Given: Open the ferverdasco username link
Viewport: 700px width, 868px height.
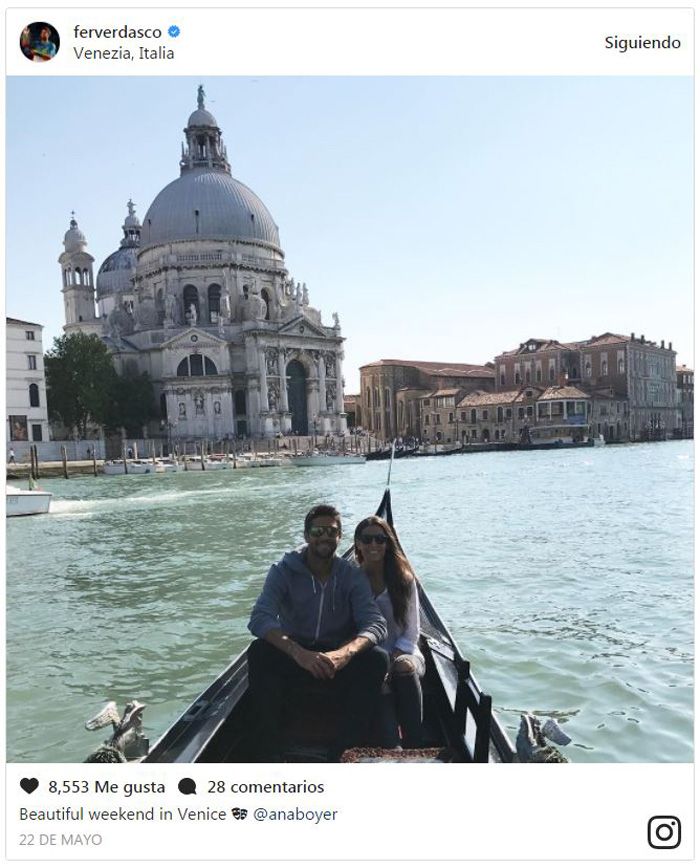Looking at the screenshot, I should 117,32.
